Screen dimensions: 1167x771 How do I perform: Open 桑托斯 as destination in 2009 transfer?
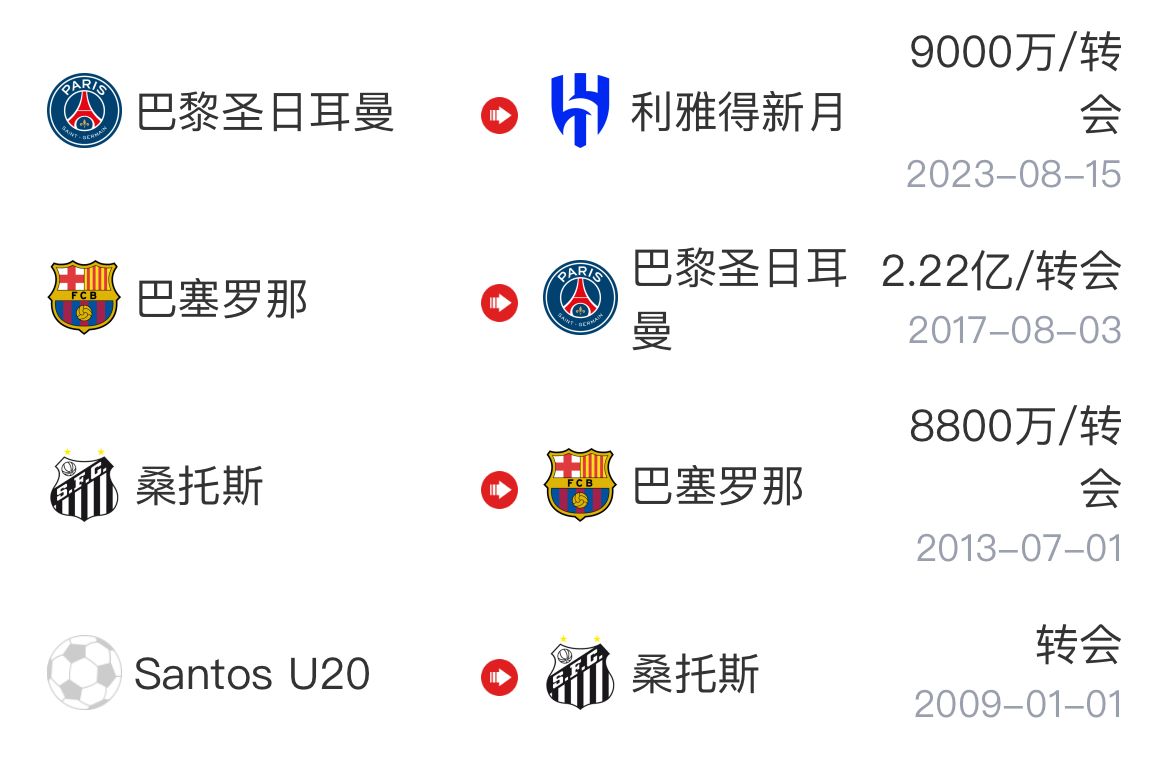(x=695, y=675)
